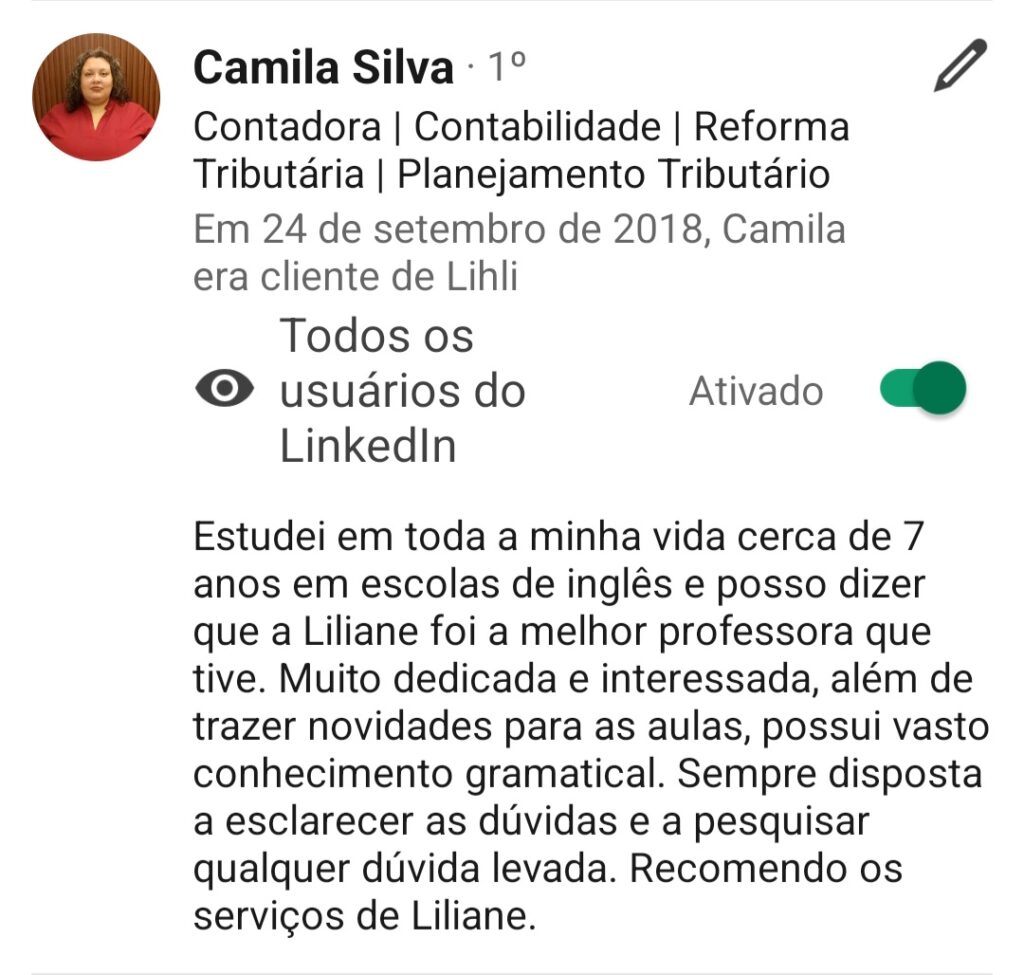Open Camila Silva's profile name
The image size is (1024, 975).
point(323,68)
